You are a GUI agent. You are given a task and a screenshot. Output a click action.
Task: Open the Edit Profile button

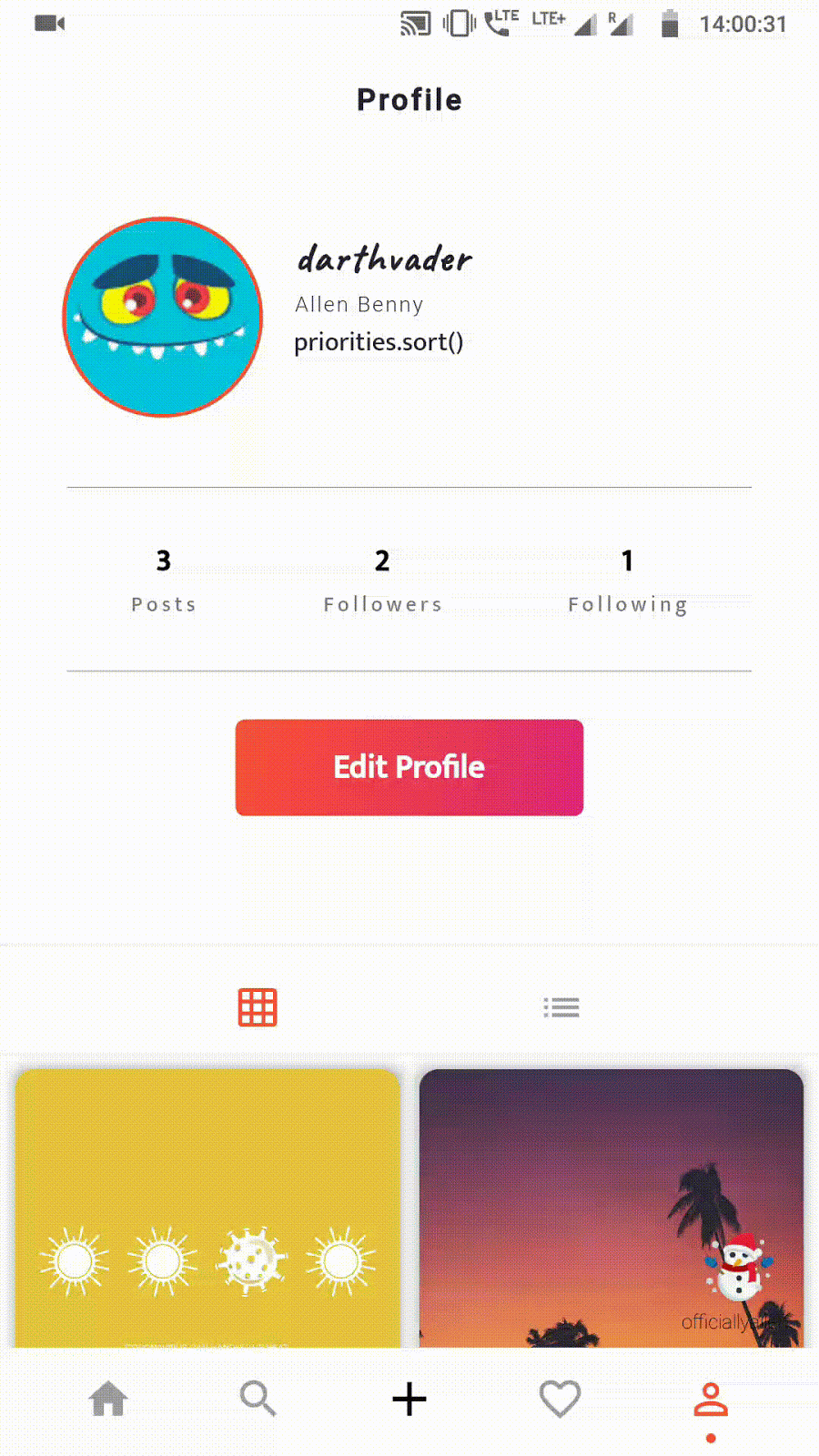coord(409,767)
